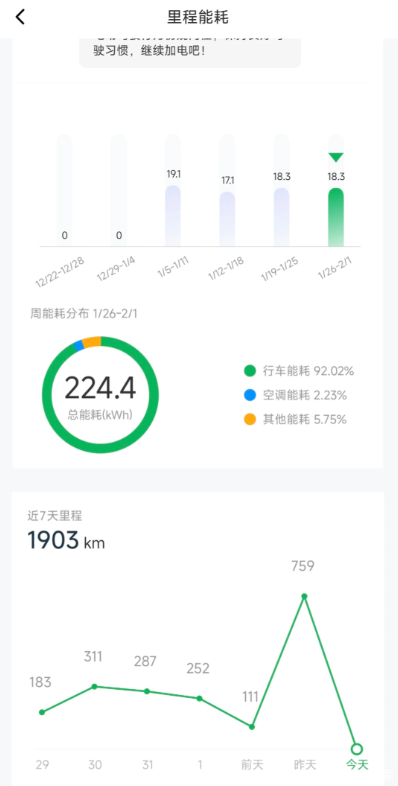Screen dimensions: 398x786
Task: Select the 1/19-1/25 weekly energy bar
Action: [282, 190]
